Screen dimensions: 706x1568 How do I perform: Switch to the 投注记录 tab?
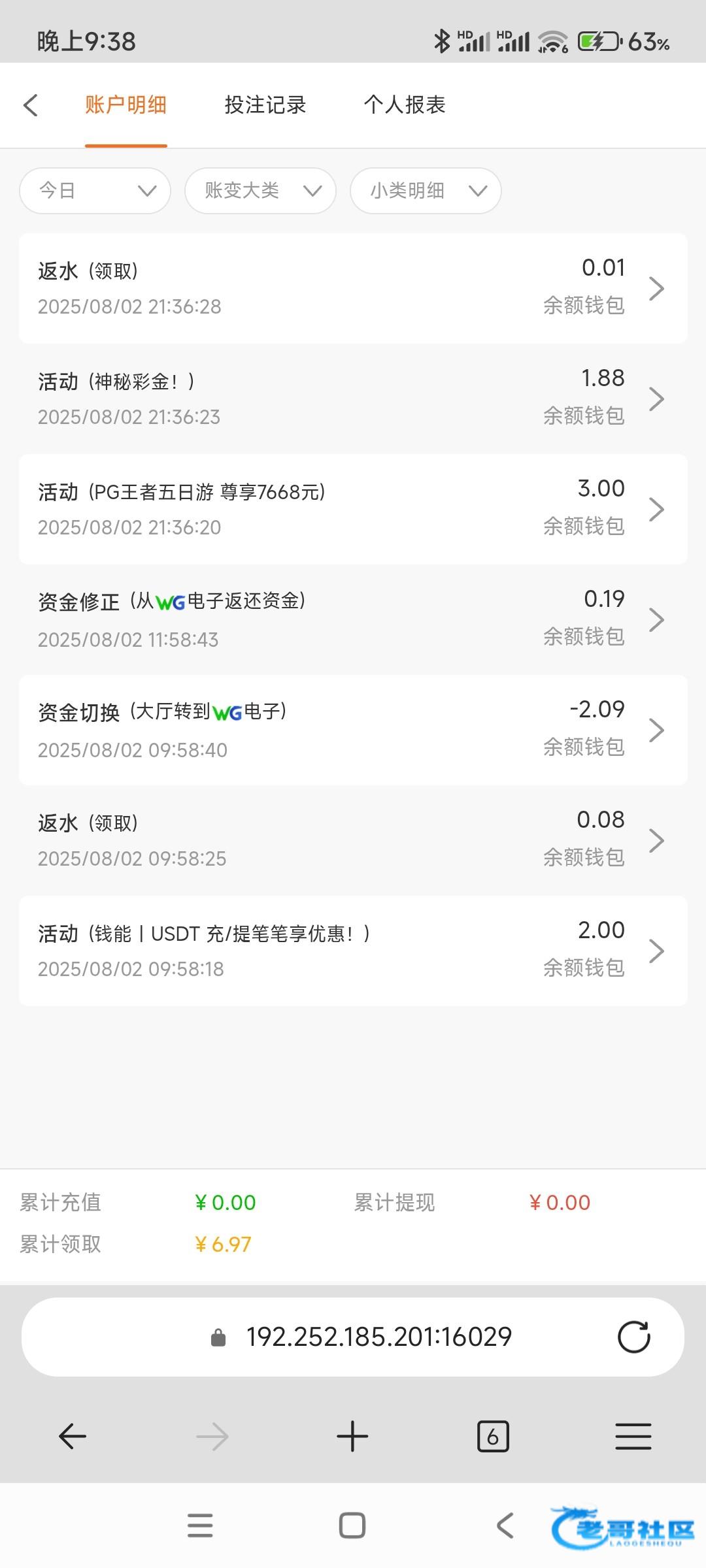click(265, 105)
